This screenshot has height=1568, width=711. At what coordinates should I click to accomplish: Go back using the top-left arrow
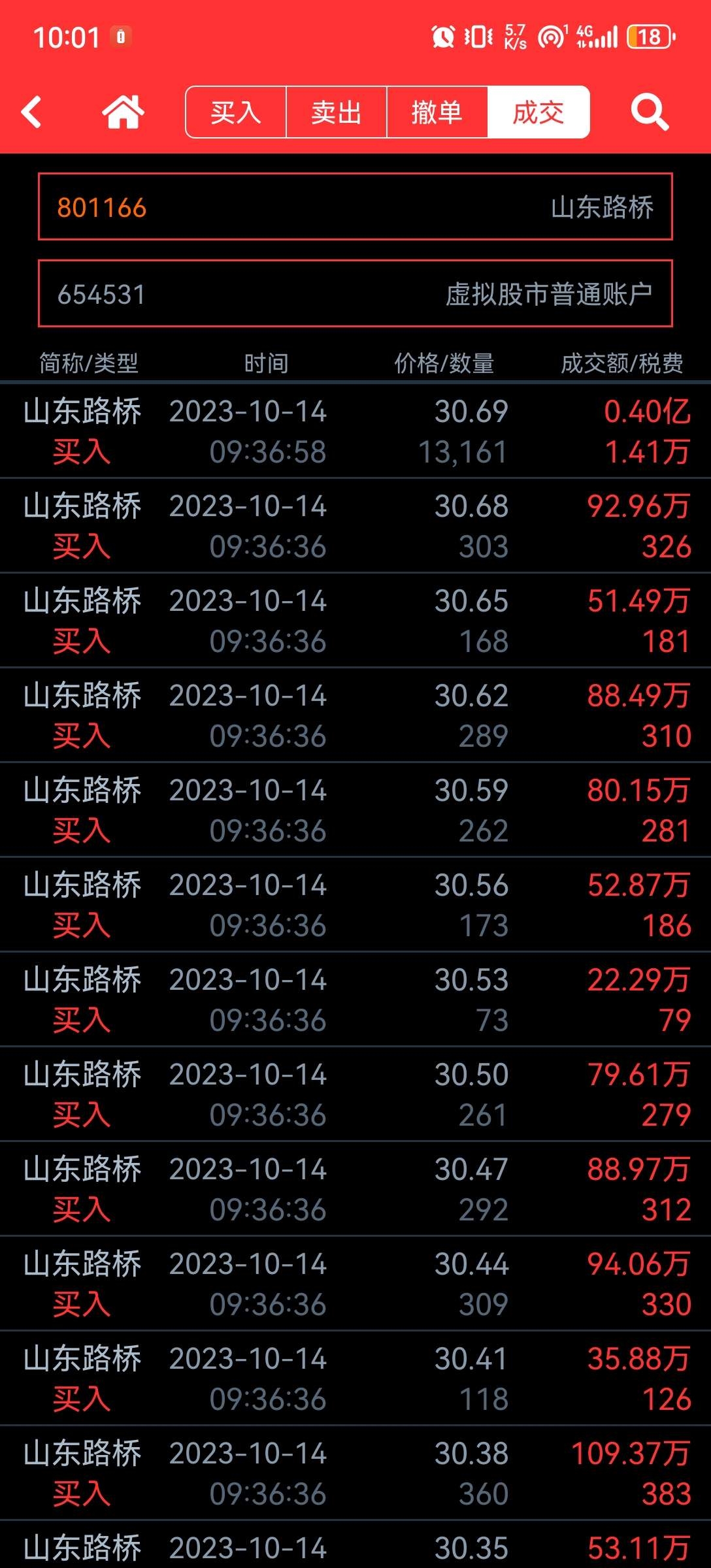click(x=31, y=112)
